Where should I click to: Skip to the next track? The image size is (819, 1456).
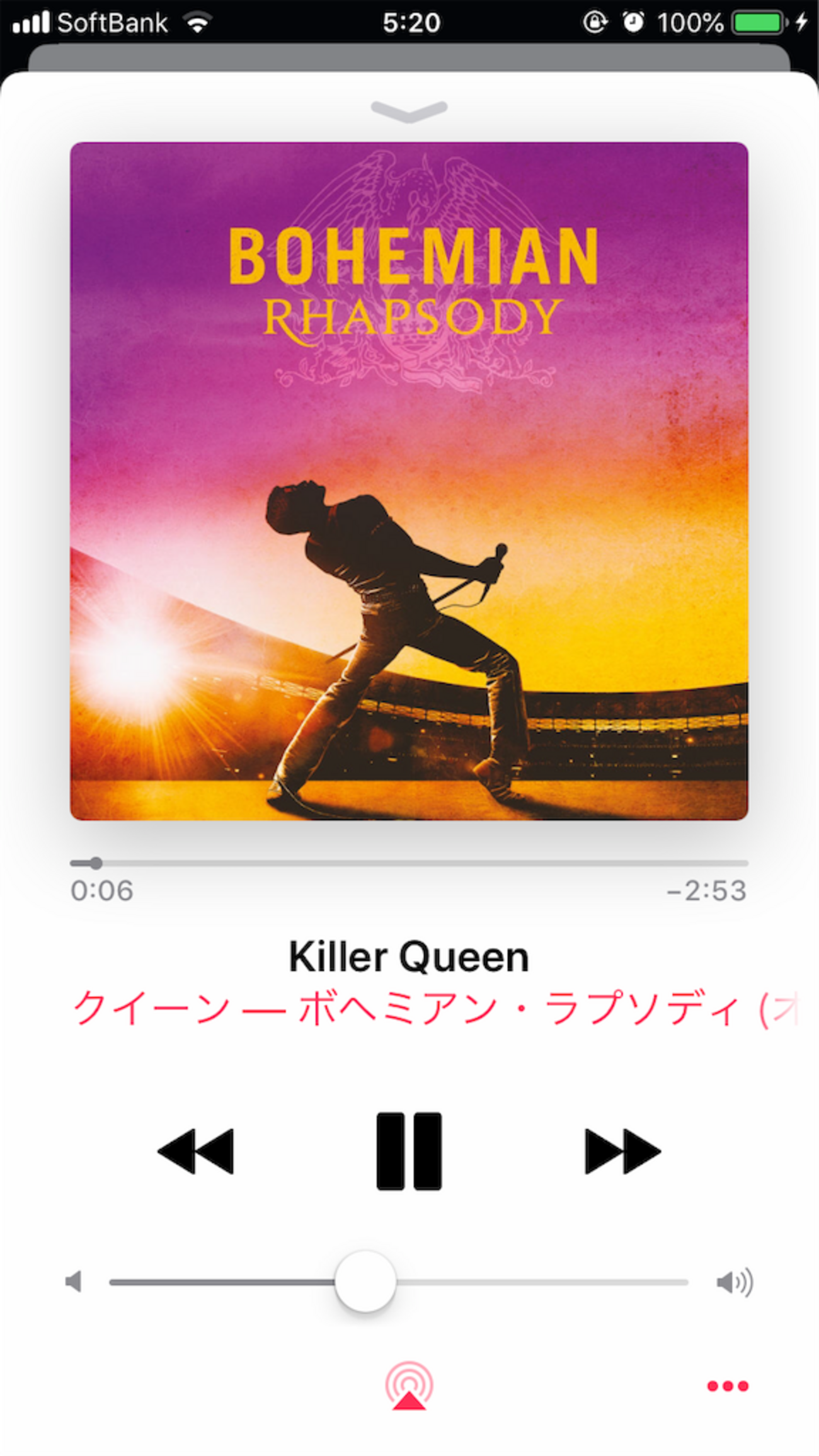pyautogui.click(x=622, y=1151)
